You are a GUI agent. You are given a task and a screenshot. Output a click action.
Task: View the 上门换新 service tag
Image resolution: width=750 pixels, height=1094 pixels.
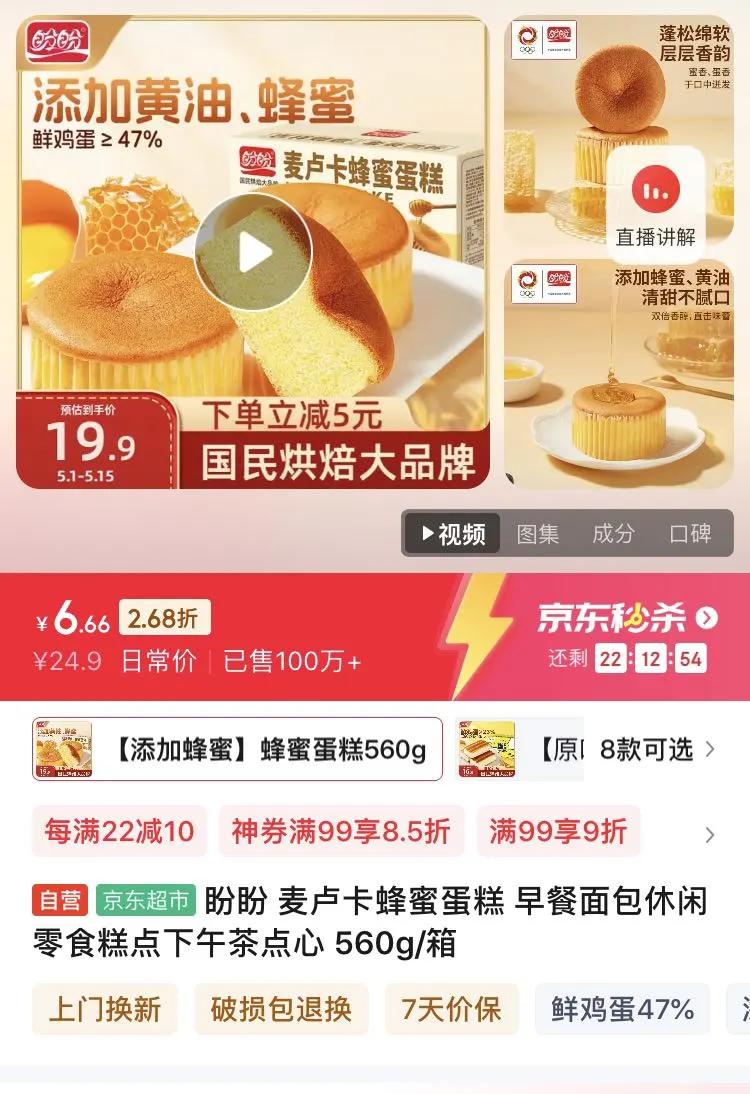pos(105,1009)
